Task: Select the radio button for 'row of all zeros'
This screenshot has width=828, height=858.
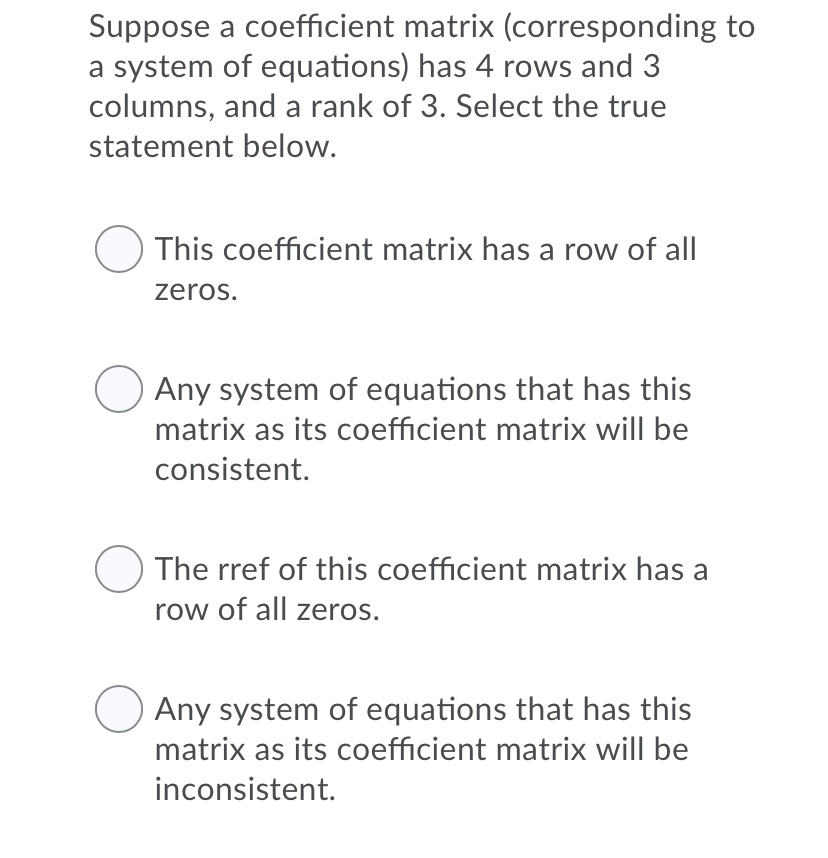Action: [118, 250]
